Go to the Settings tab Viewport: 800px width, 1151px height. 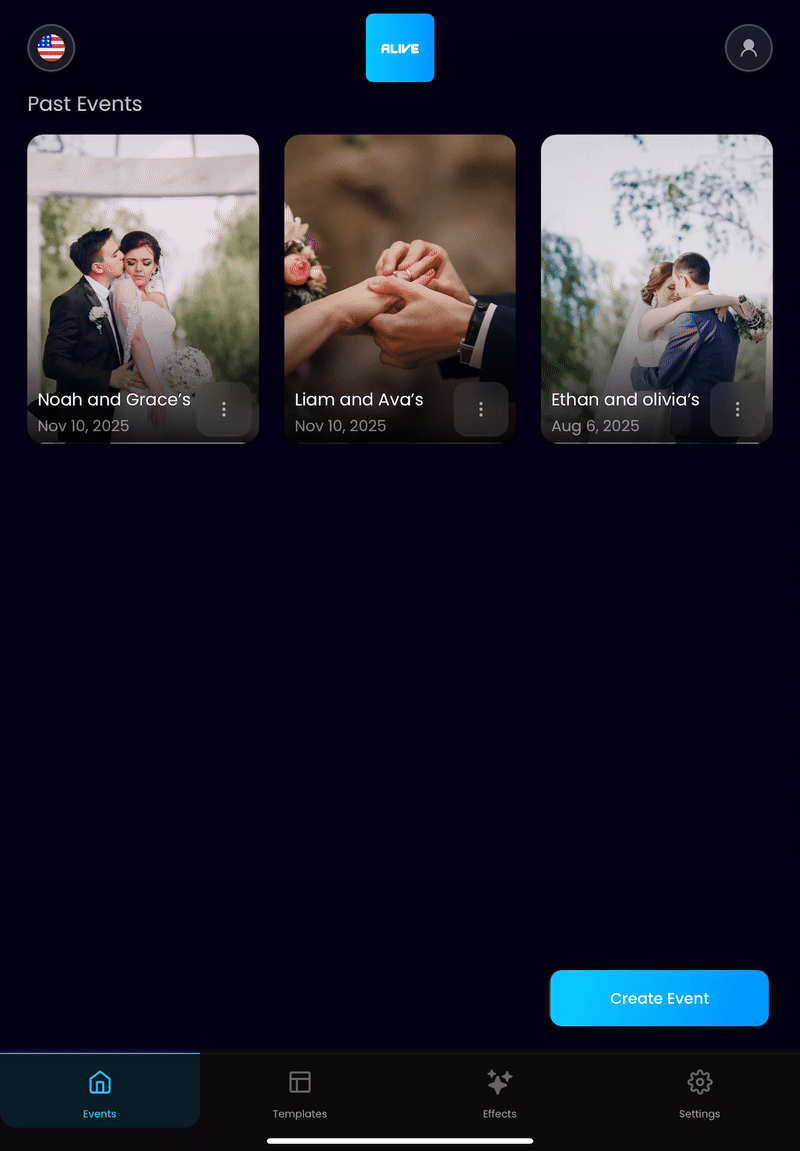click(700, 1092)
